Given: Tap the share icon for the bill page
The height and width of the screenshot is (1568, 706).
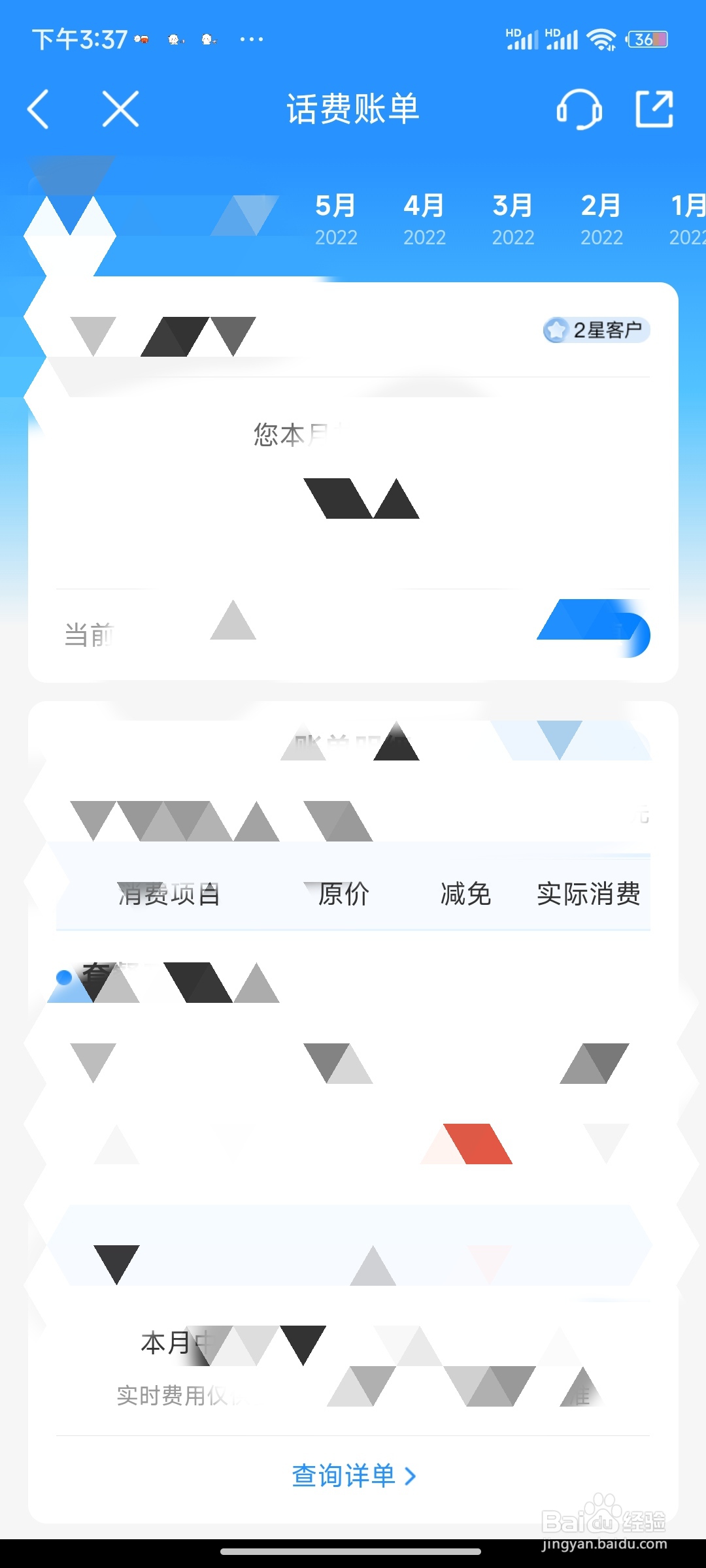Looking at the screenshot, I should (x=654, y=110).
